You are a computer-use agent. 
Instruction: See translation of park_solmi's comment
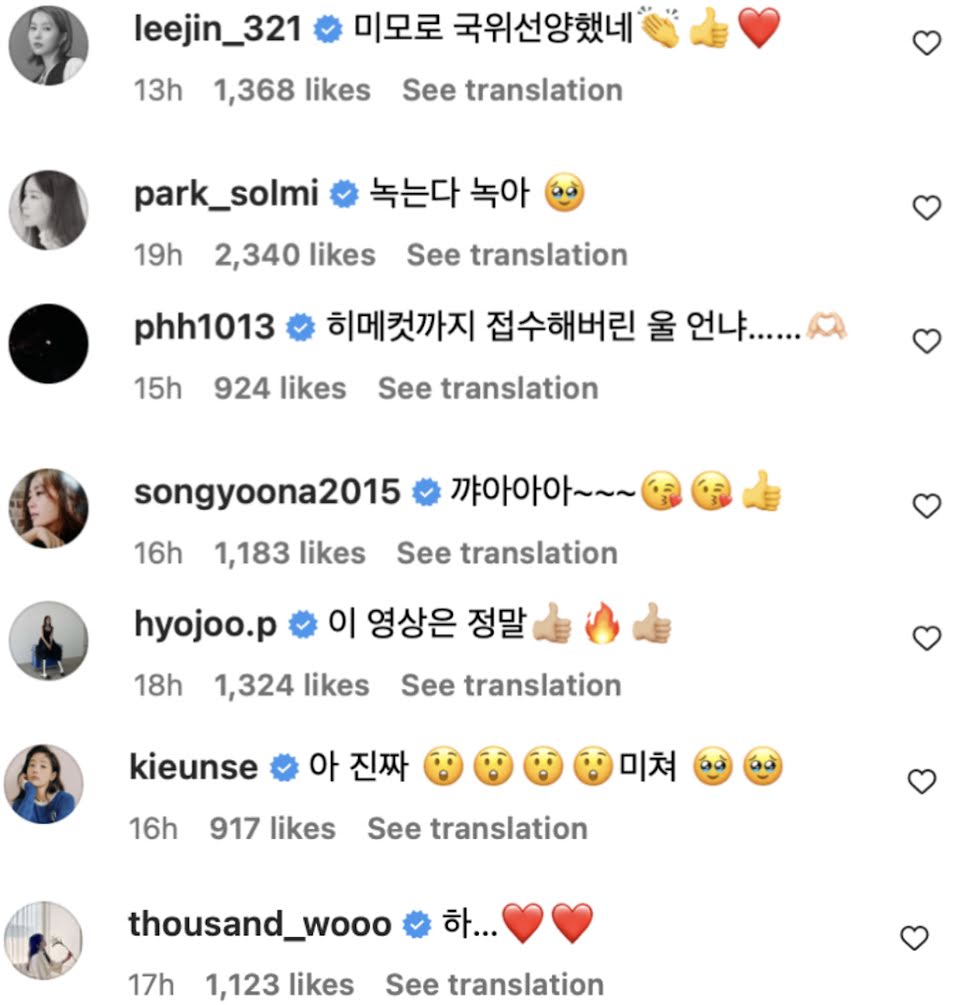coord(517,254)
